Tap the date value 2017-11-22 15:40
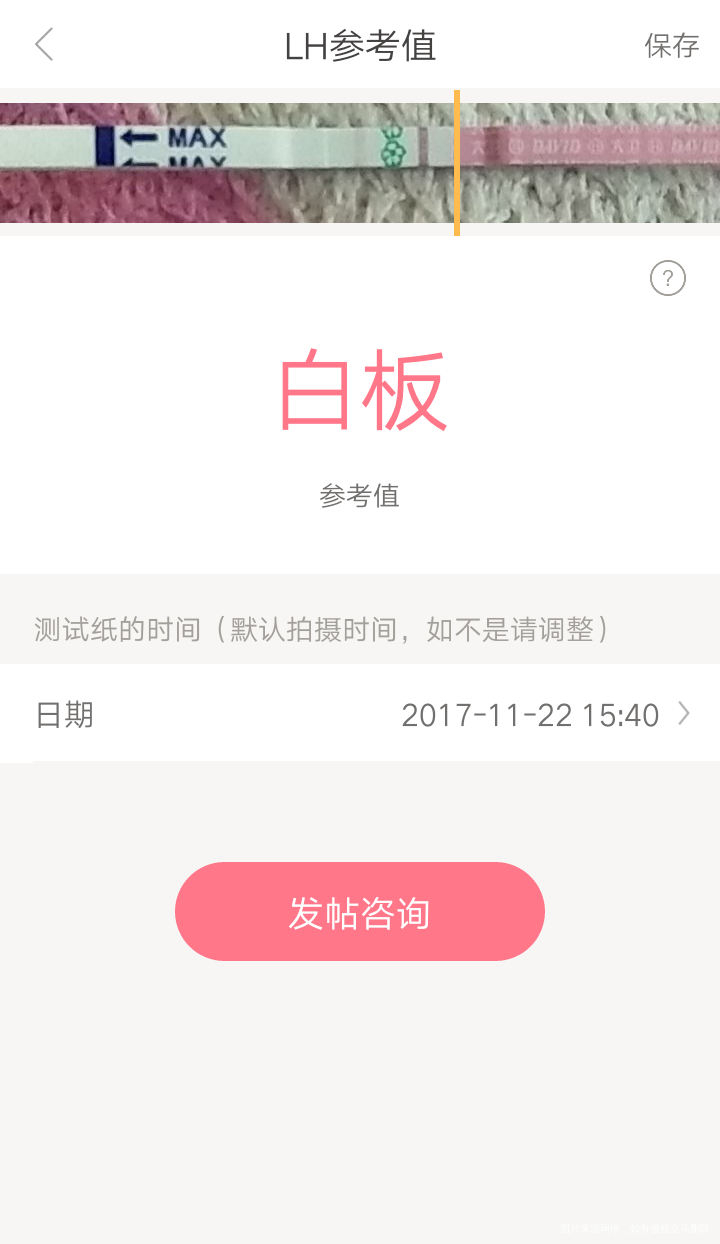 (x=530, y=714)
